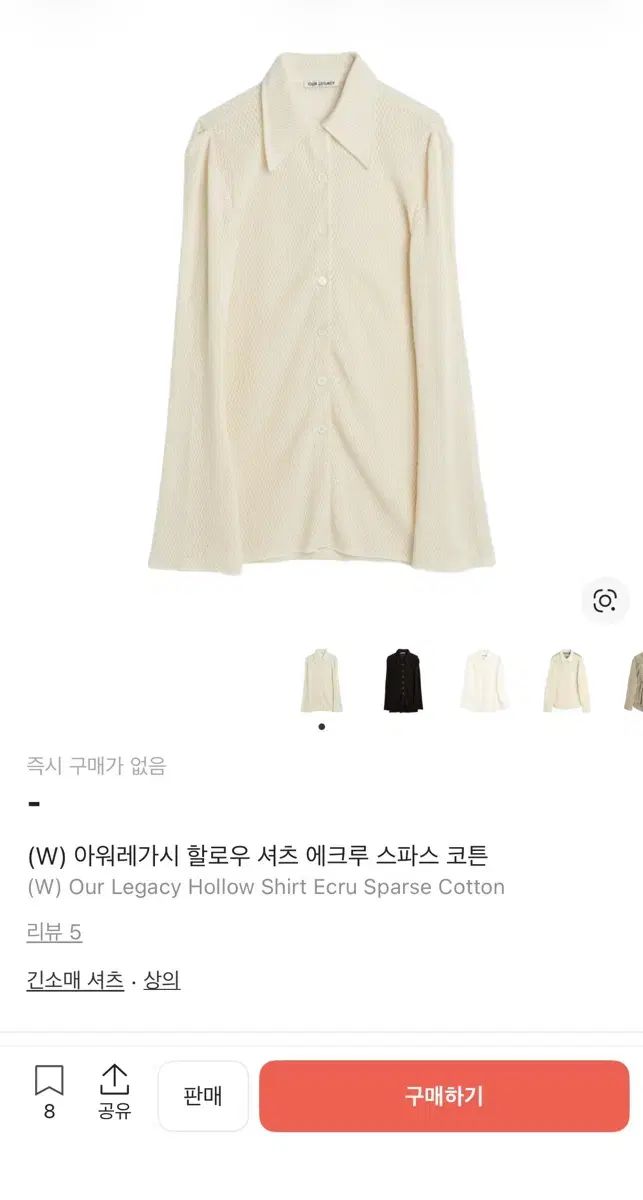Open the main ecru shirt image
This screenshot has width=643, height=1200.
tap(322, 312)
